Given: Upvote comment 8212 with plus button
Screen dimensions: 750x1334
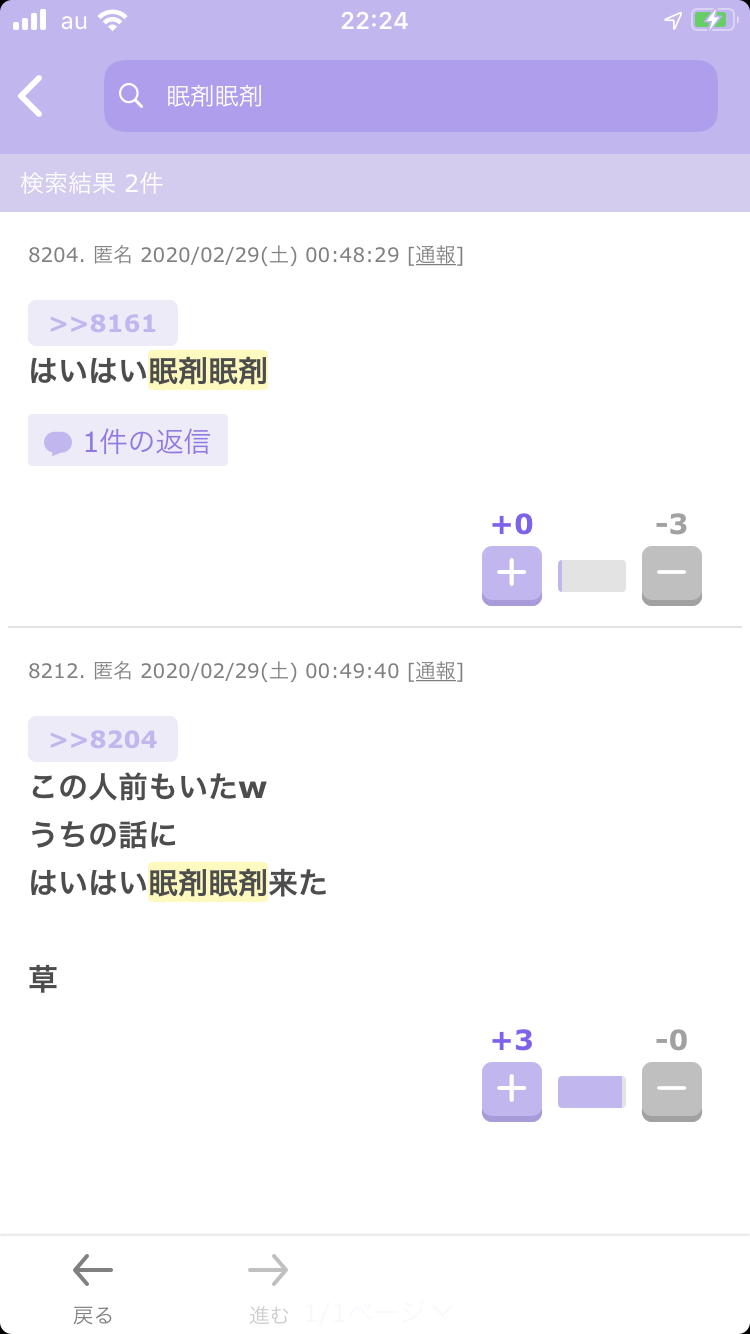Looking at the screenshot, I should (x=512, y=1091).
